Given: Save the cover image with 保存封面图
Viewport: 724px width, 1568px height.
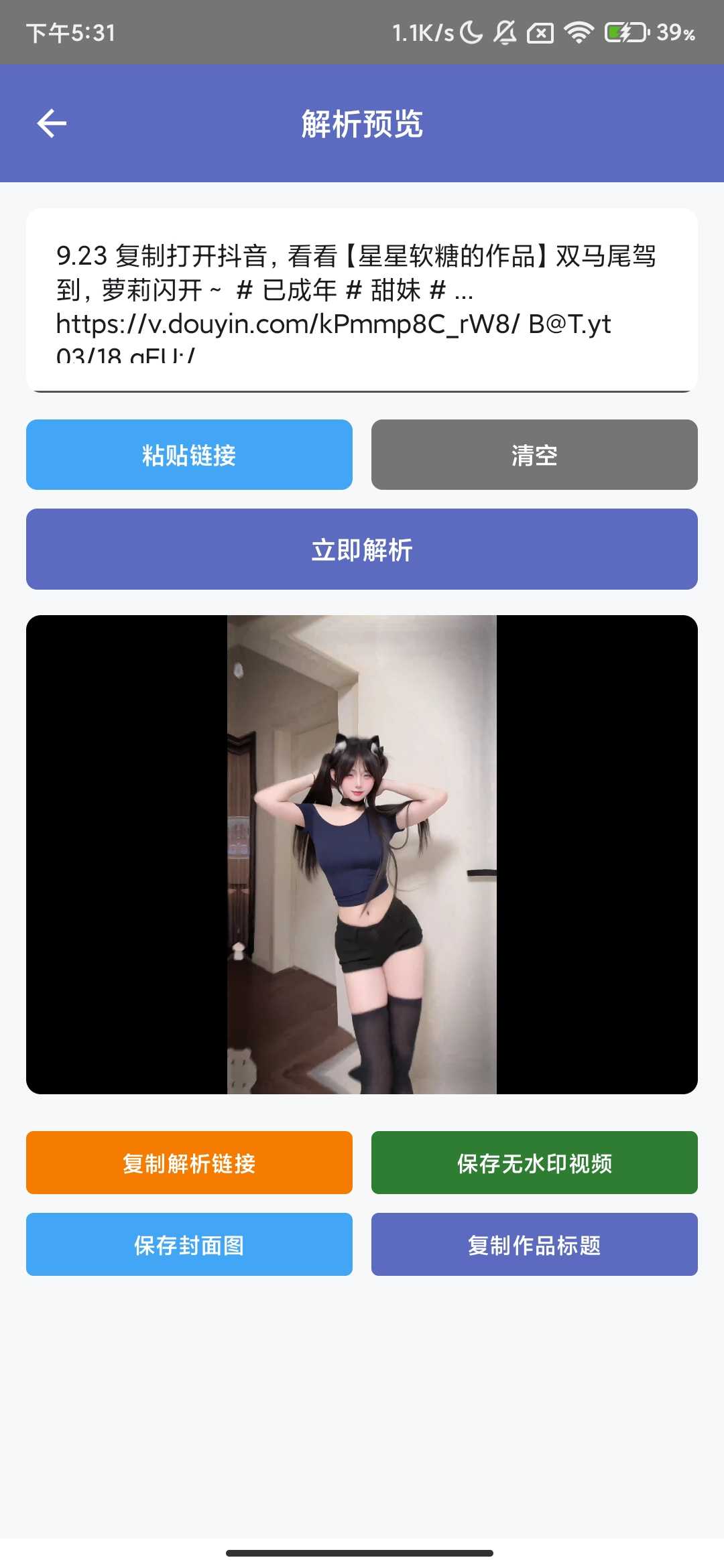Looking at the screenshot, I should (x=189, y=1244).
